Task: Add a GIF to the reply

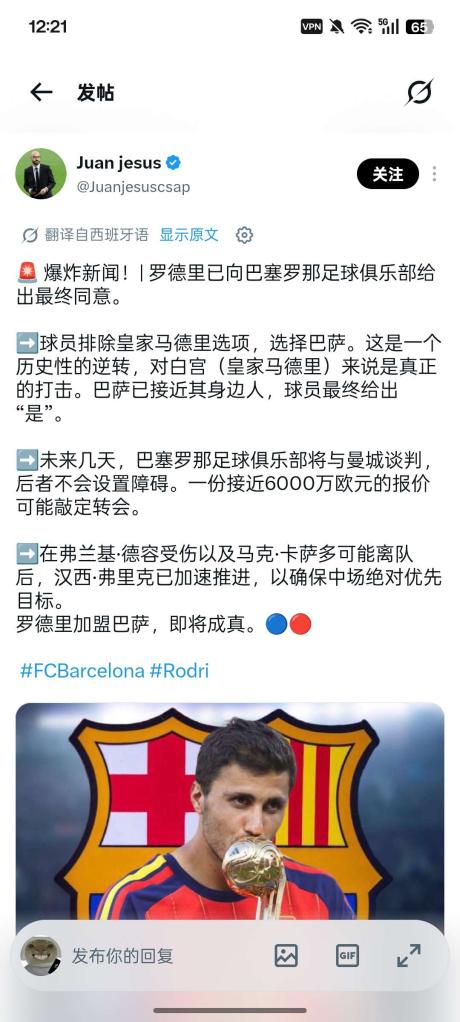Action: (x=347, y=956)
